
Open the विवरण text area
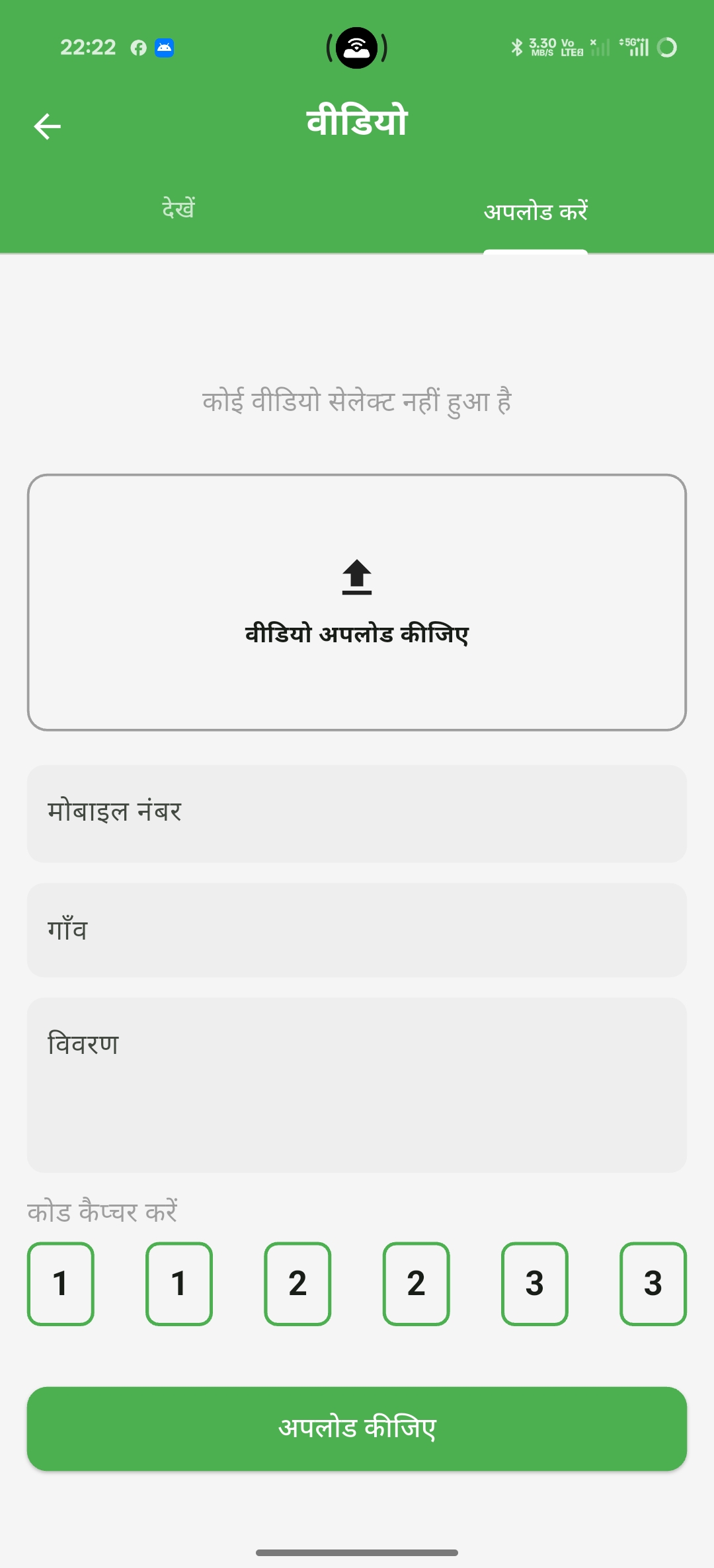(357, 1085)
